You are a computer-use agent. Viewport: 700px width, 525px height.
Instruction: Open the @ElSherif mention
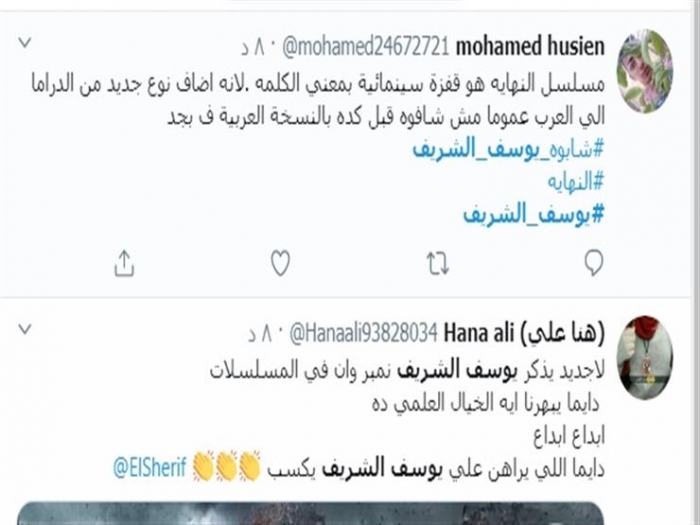pyautogui.click(x=148, y=465)
